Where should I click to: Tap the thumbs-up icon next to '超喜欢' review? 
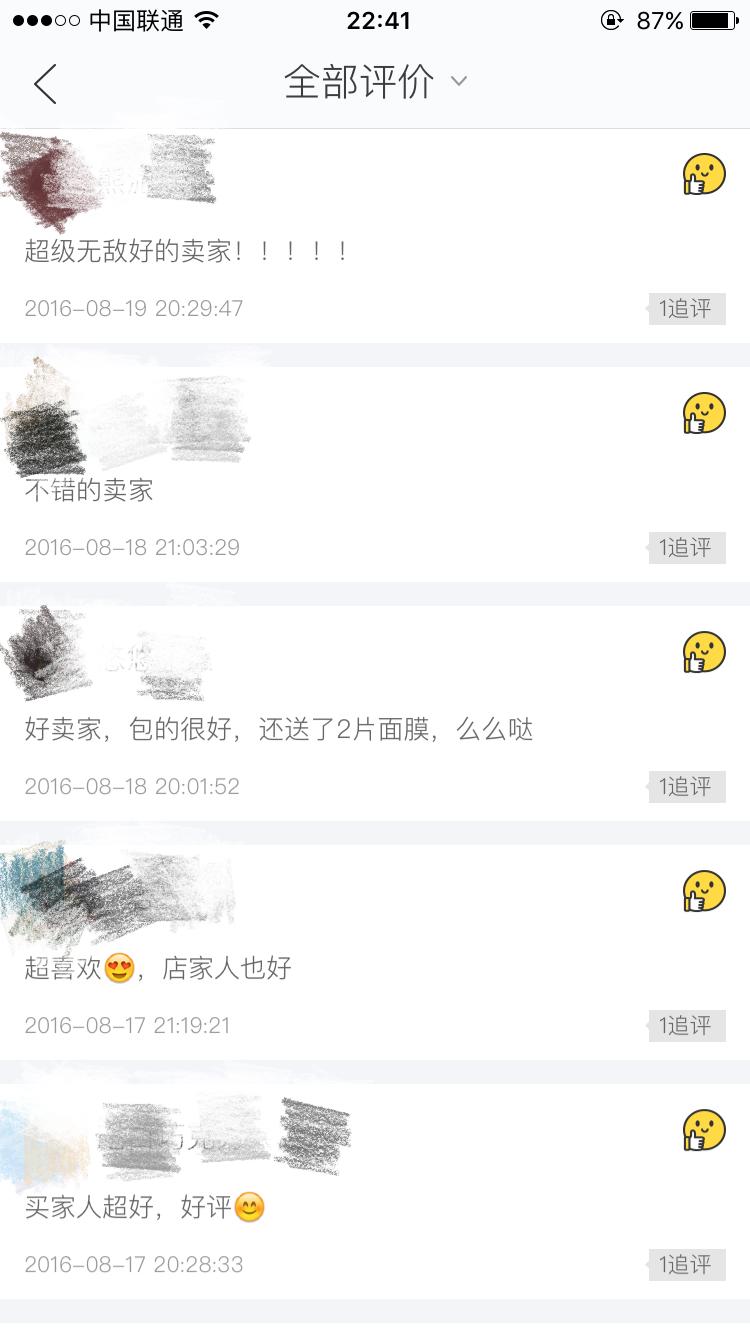coord(704,890)
